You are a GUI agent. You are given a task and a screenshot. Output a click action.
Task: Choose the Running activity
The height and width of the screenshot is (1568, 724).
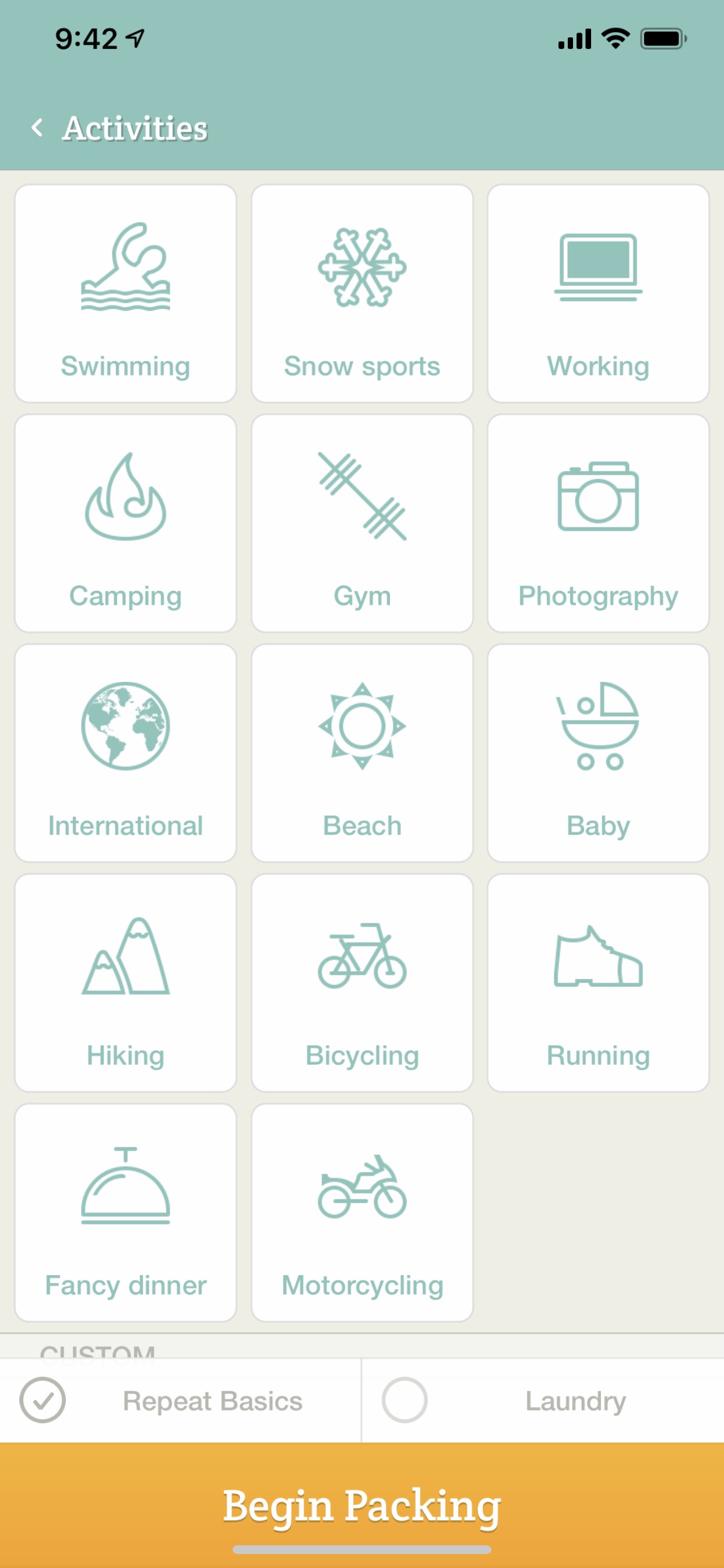[x=598, y=983]
